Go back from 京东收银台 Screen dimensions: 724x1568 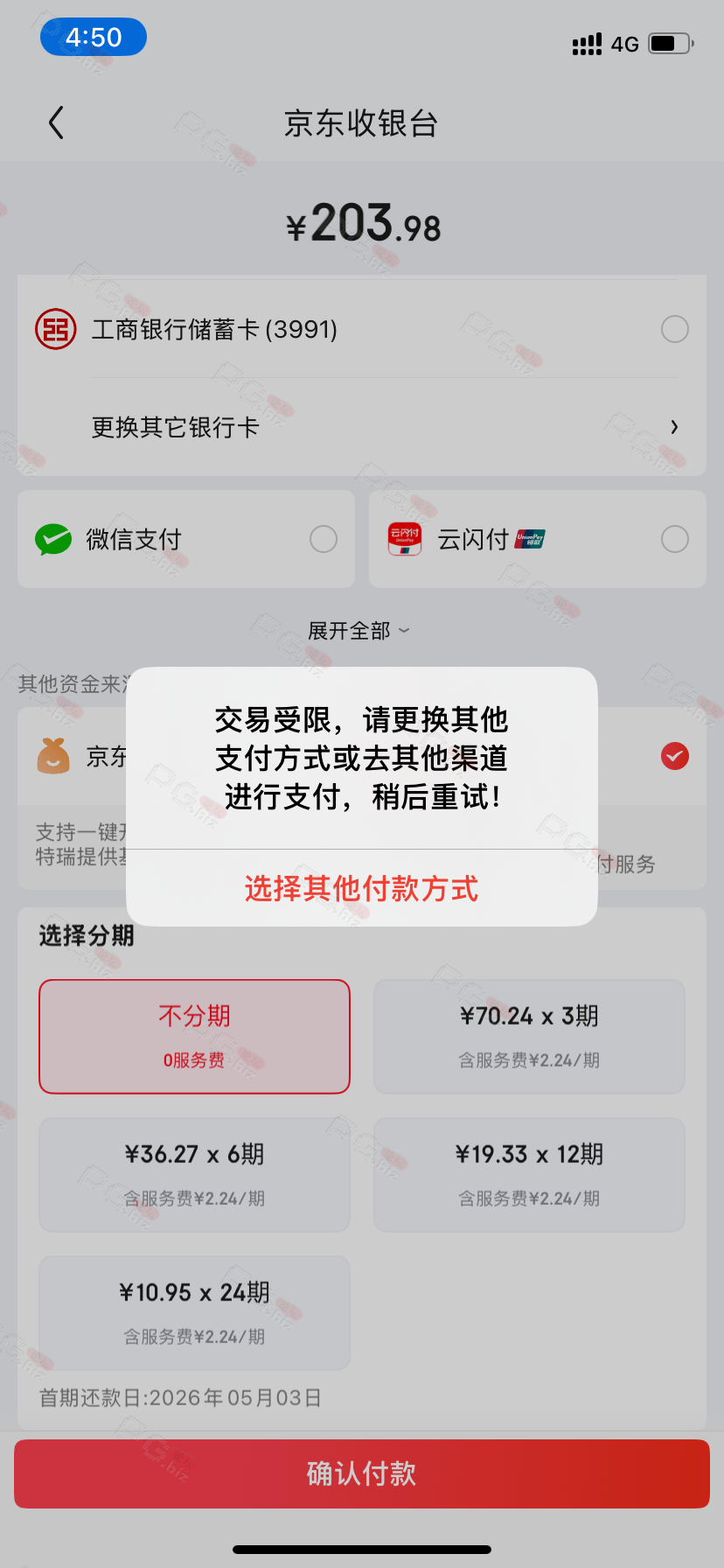point(57,123)
